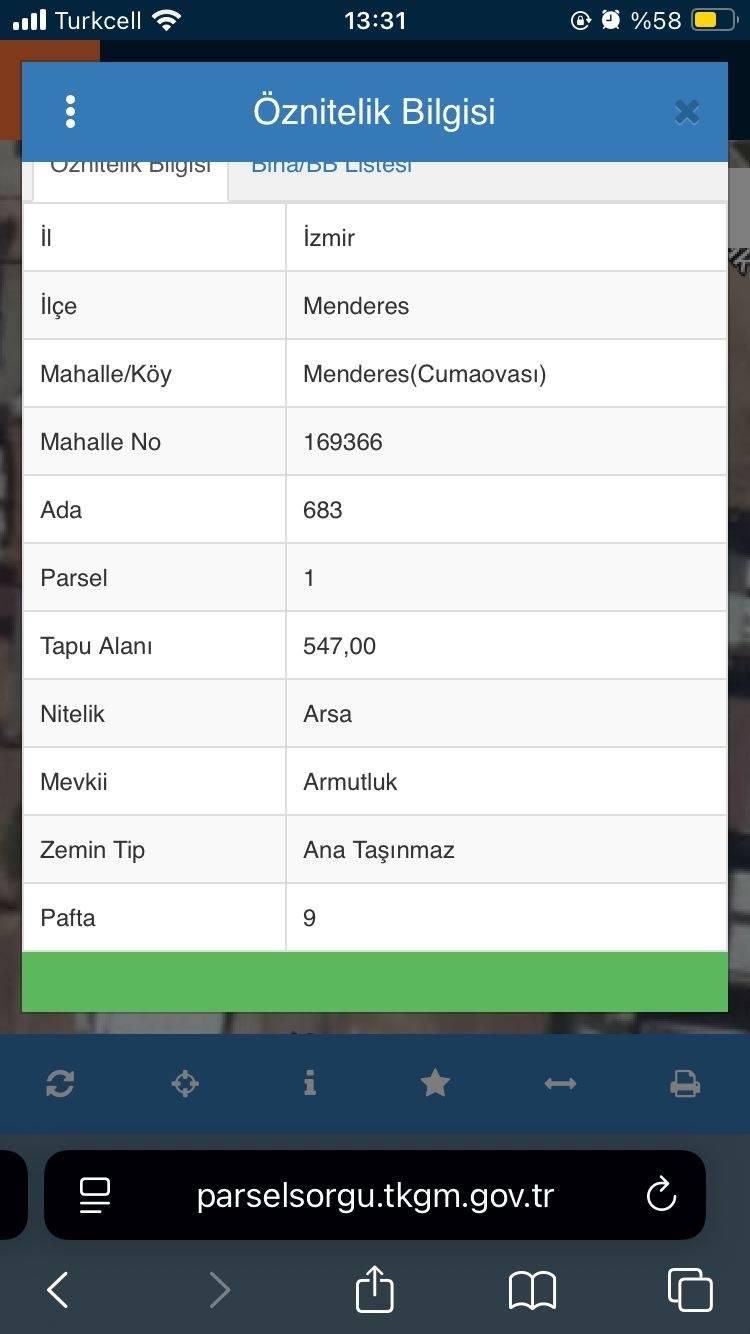Show all open Safari tabs
The height and width of the screenshot is (1334, 750).
tap(690, 1290)
